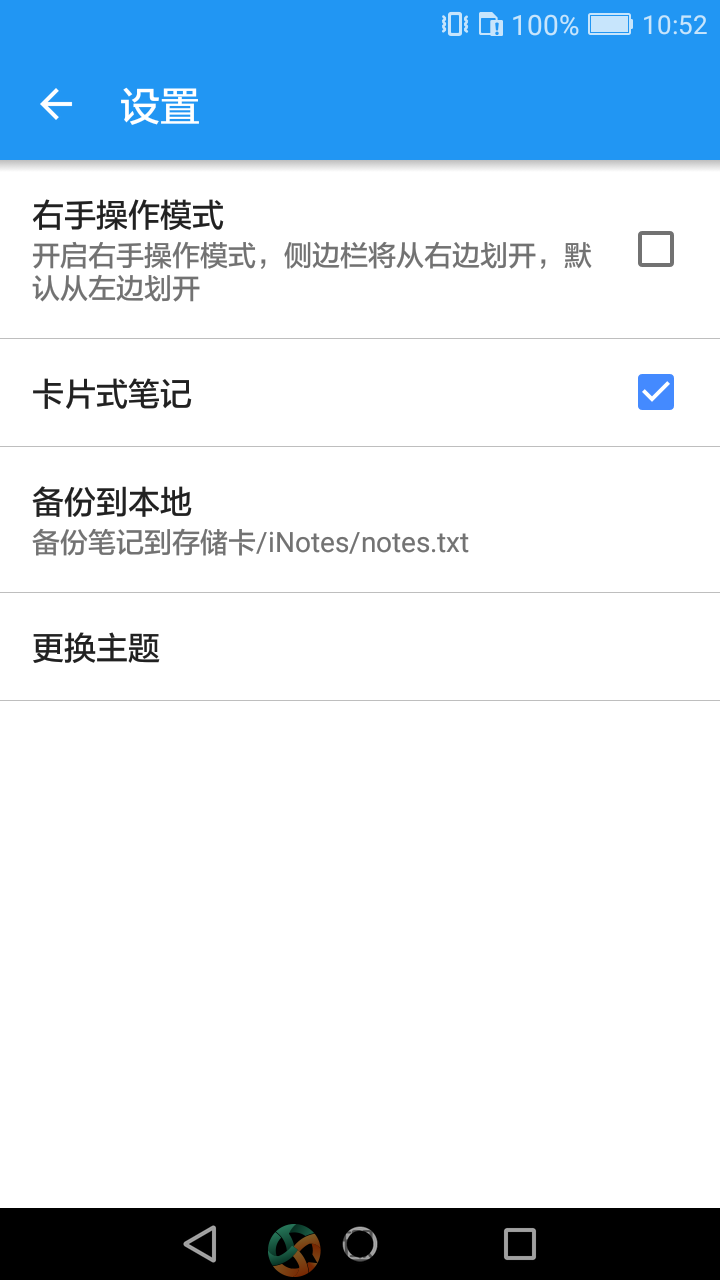Screen dimensions: 720x1280
Task: Enable the 右手操作模式 checkbox
Action: 656,249
